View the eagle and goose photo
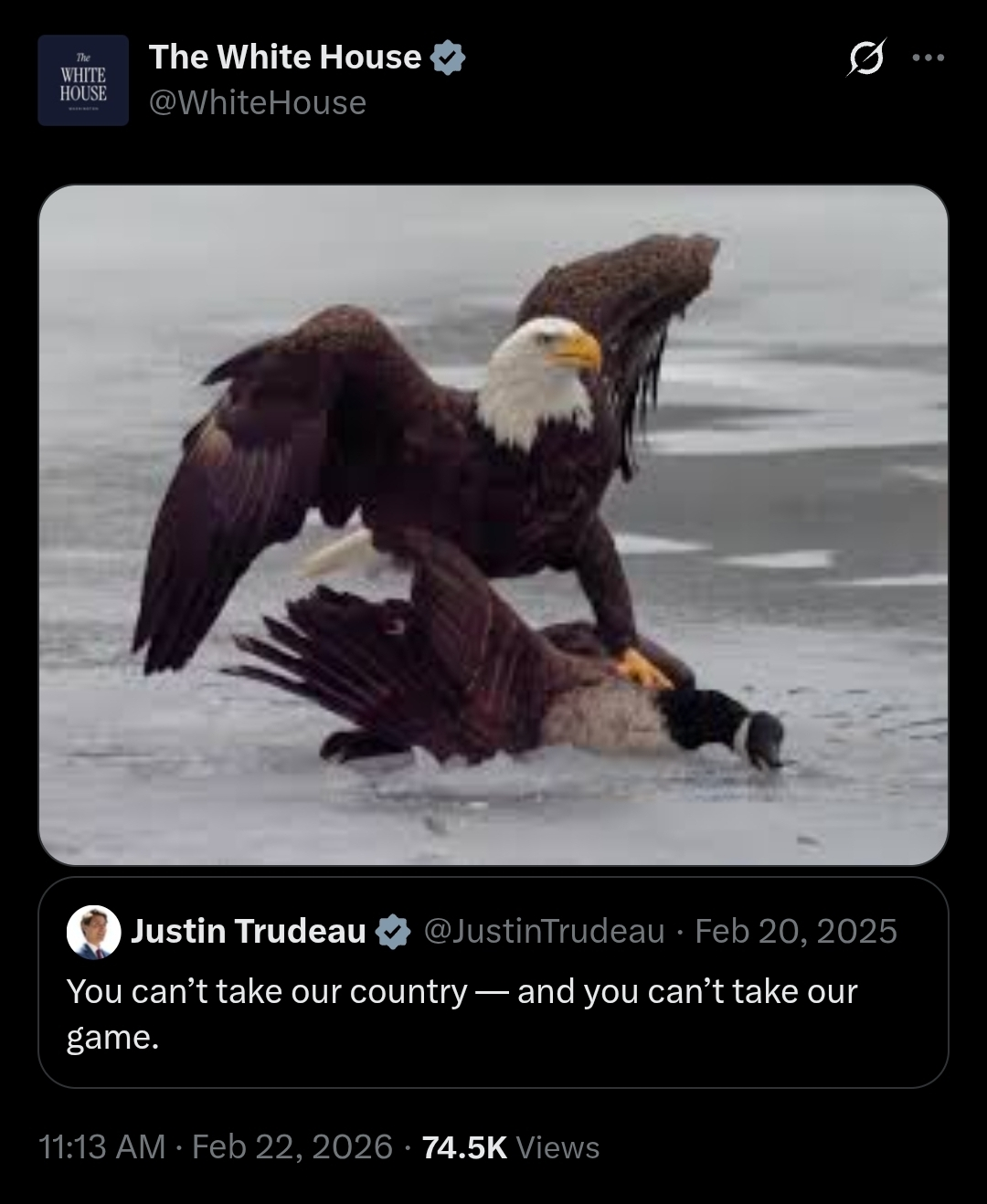Screen dimensions: 987x1204 pyautogui.click(x=493, y=524)
